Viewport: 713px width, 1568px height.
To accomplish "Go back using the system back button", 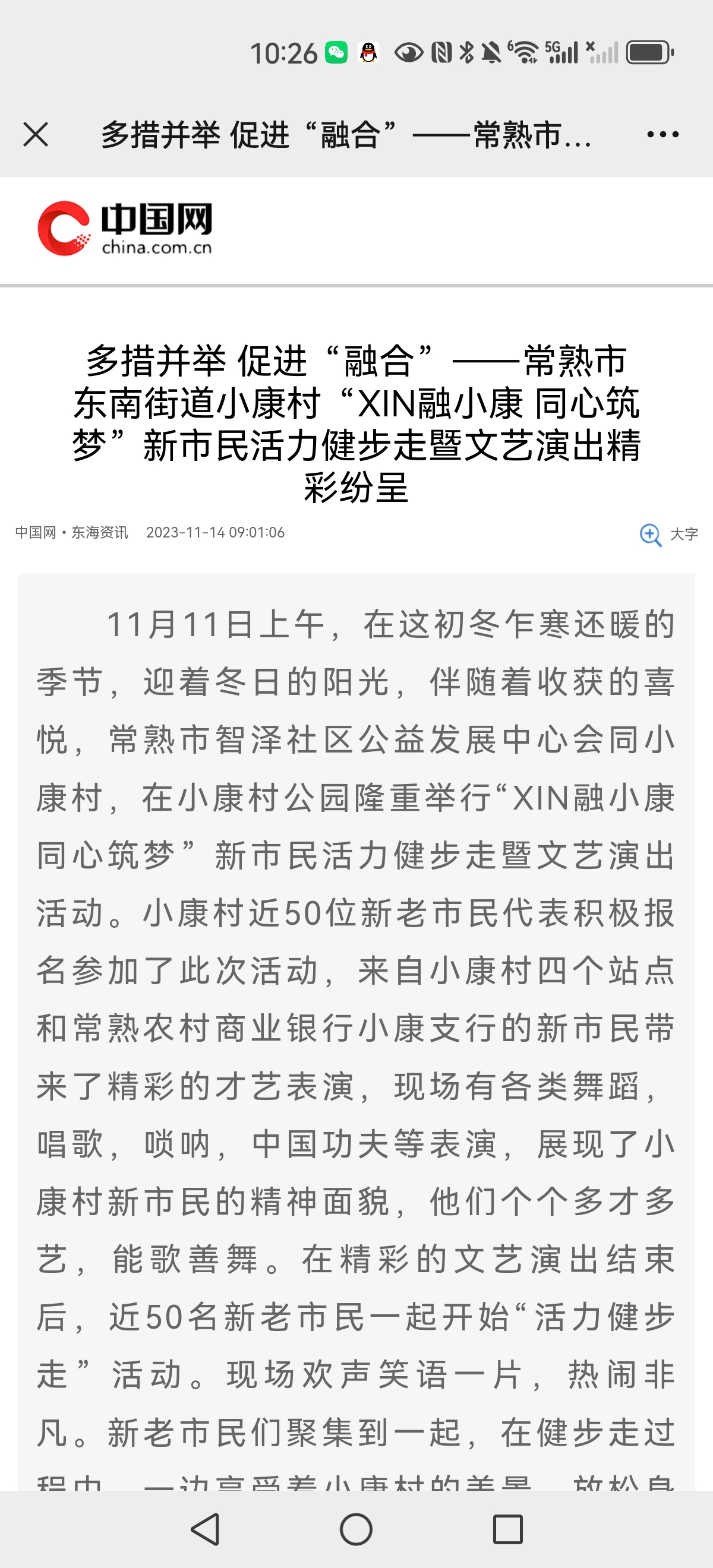I will pyautogui.click(x=206, y=1528).
